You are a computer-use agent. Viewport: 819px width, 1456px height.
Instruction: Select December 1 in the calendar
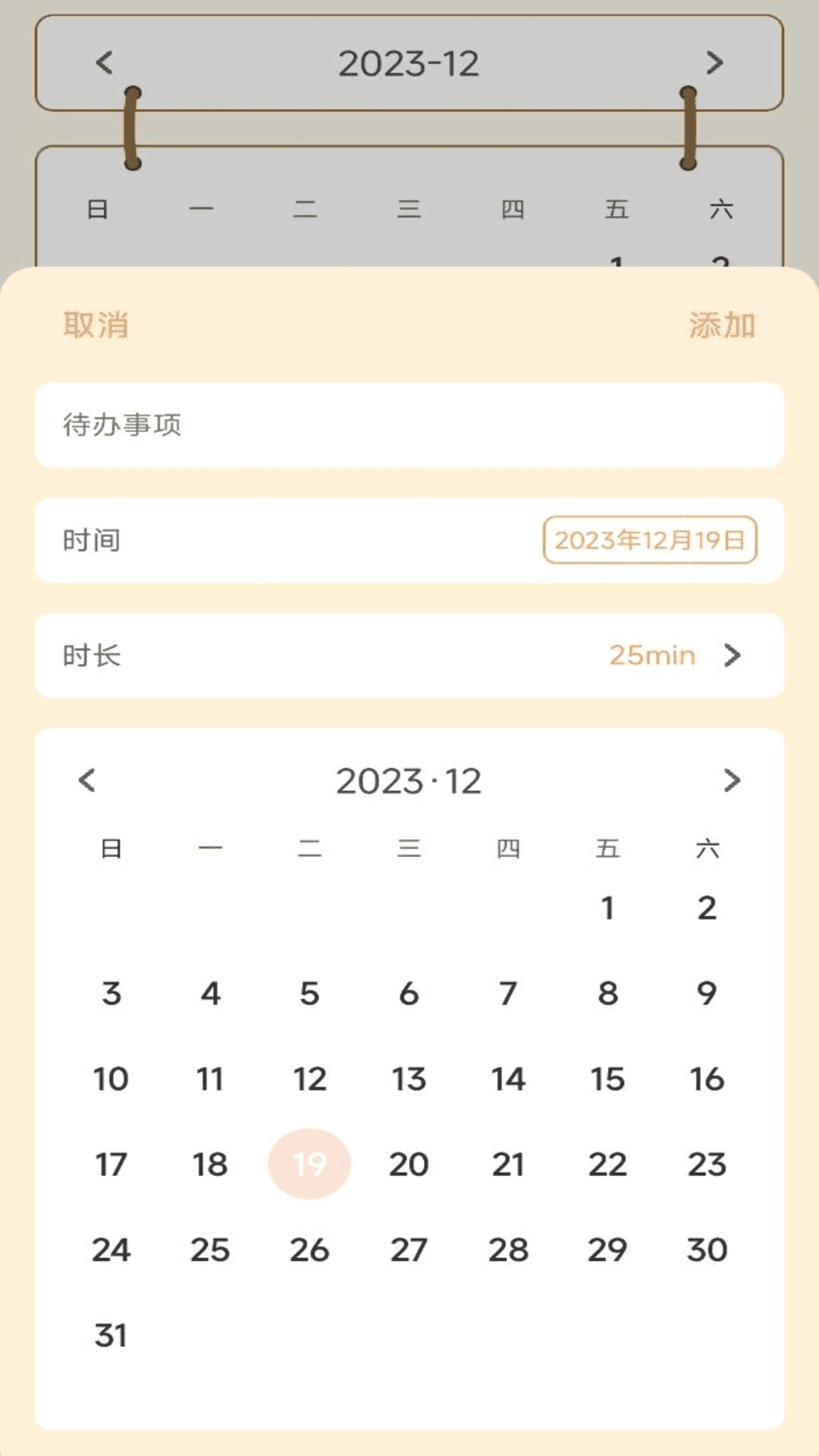click(x=607, y=907)
